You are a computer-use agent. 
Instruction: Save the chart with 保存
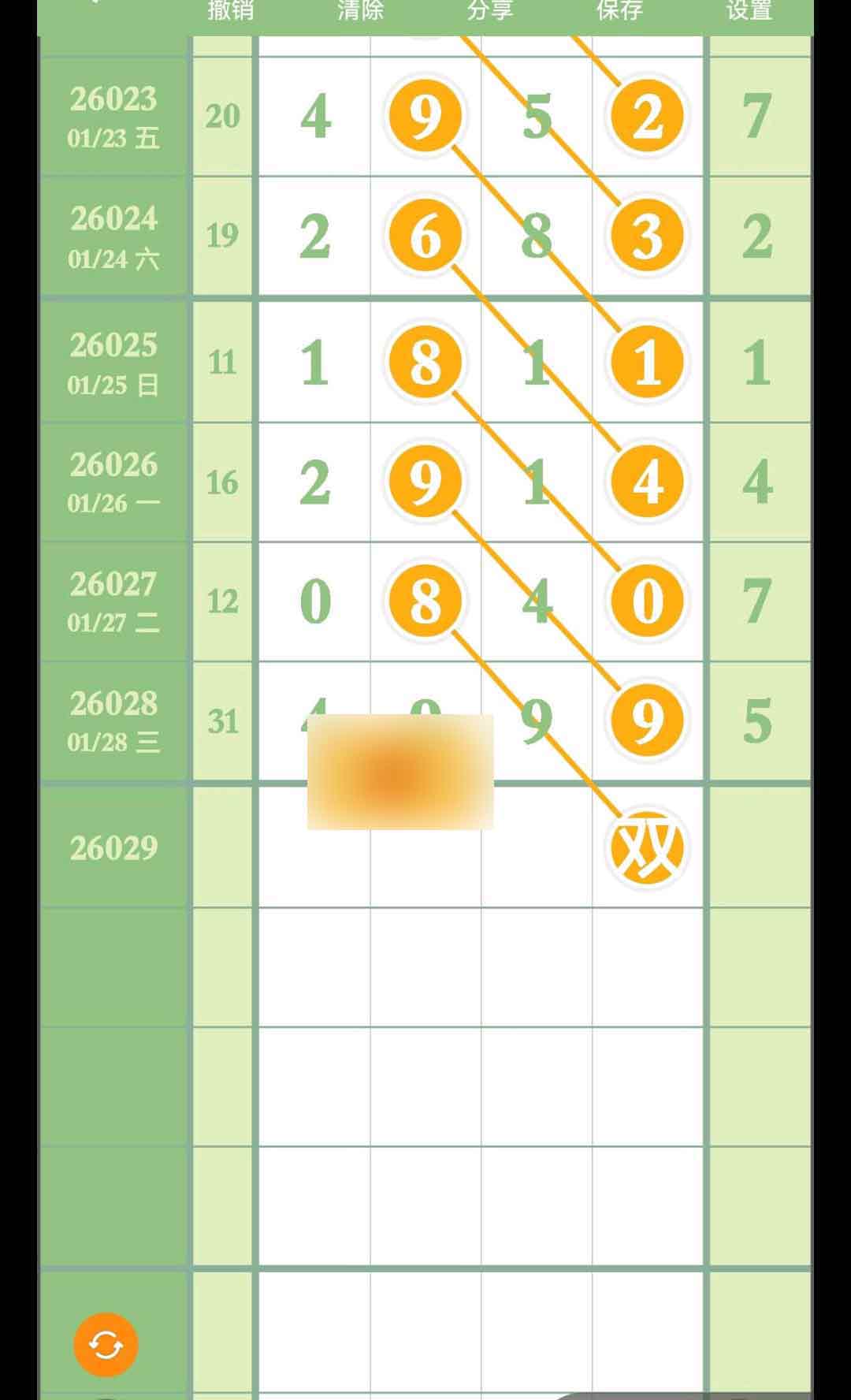[x=619, y=11]
